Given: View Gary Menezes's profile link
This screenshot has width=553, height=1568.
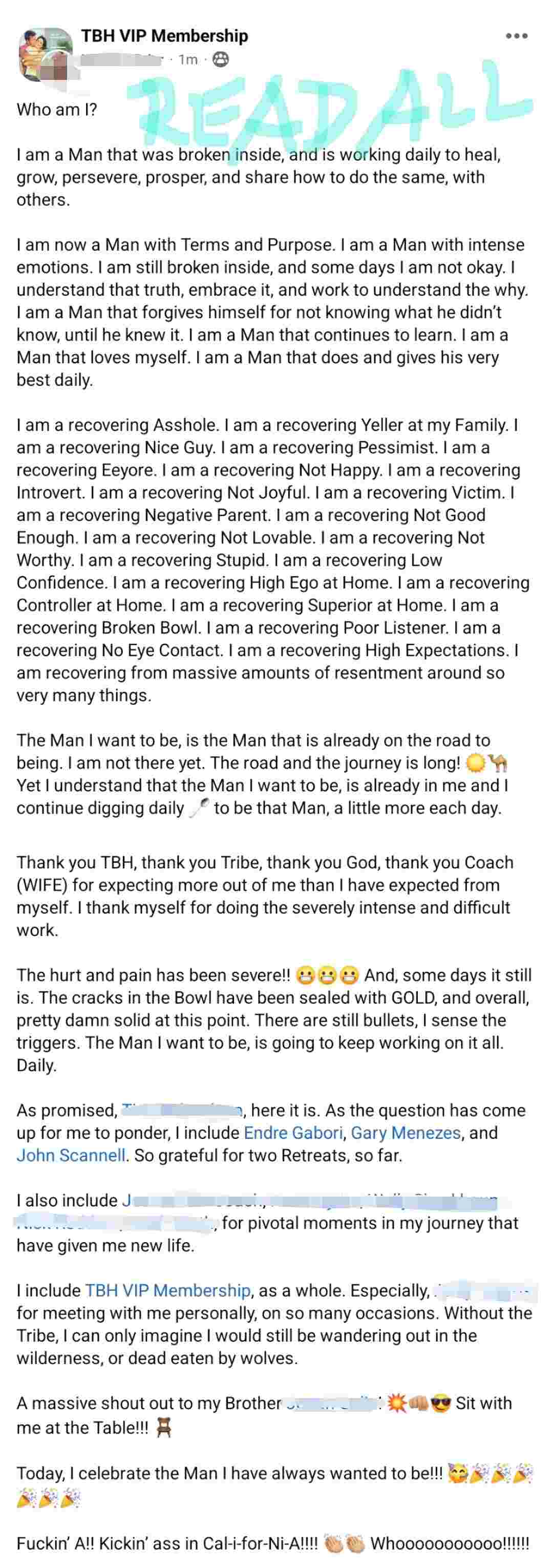Looking at the screenshot, I should [406, 1133].
